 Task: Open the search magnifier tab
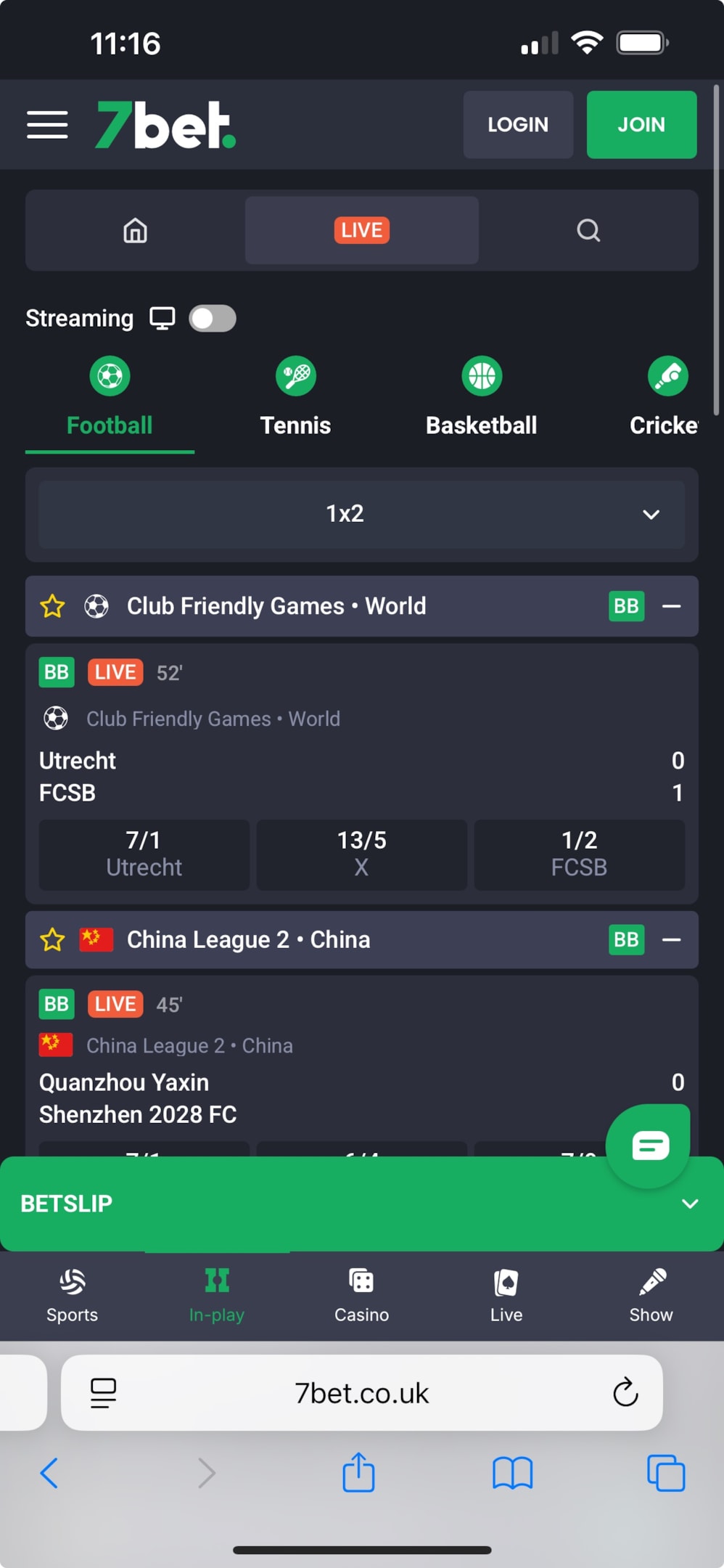[x=588, y=230]
